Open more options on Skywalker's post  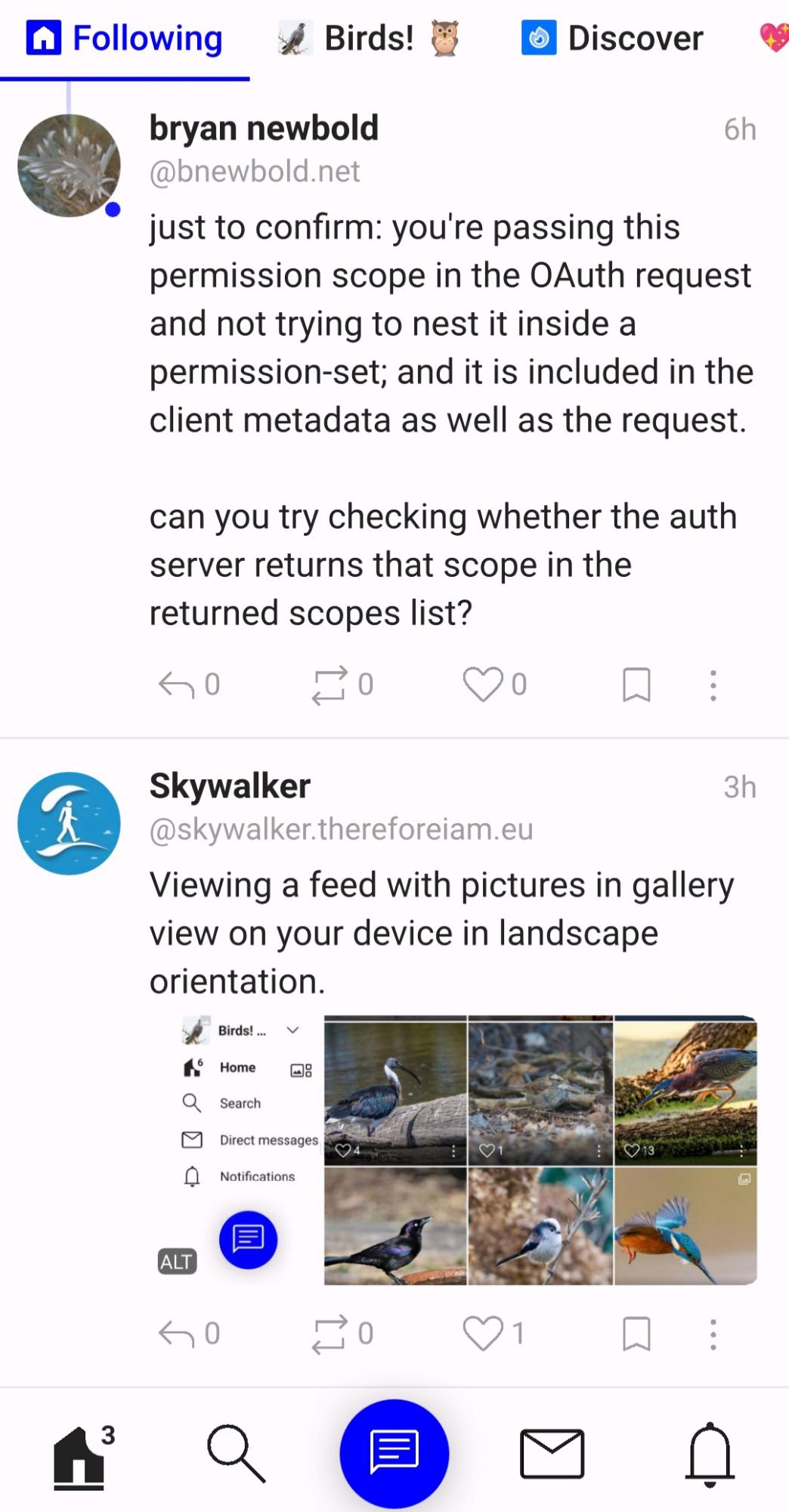click(x=713, y=1334)
